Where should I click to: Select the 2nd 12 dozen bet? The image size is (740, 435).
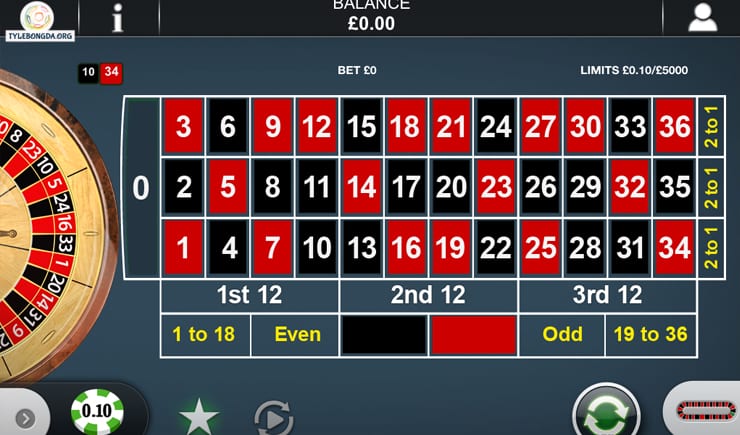point(428,296)
